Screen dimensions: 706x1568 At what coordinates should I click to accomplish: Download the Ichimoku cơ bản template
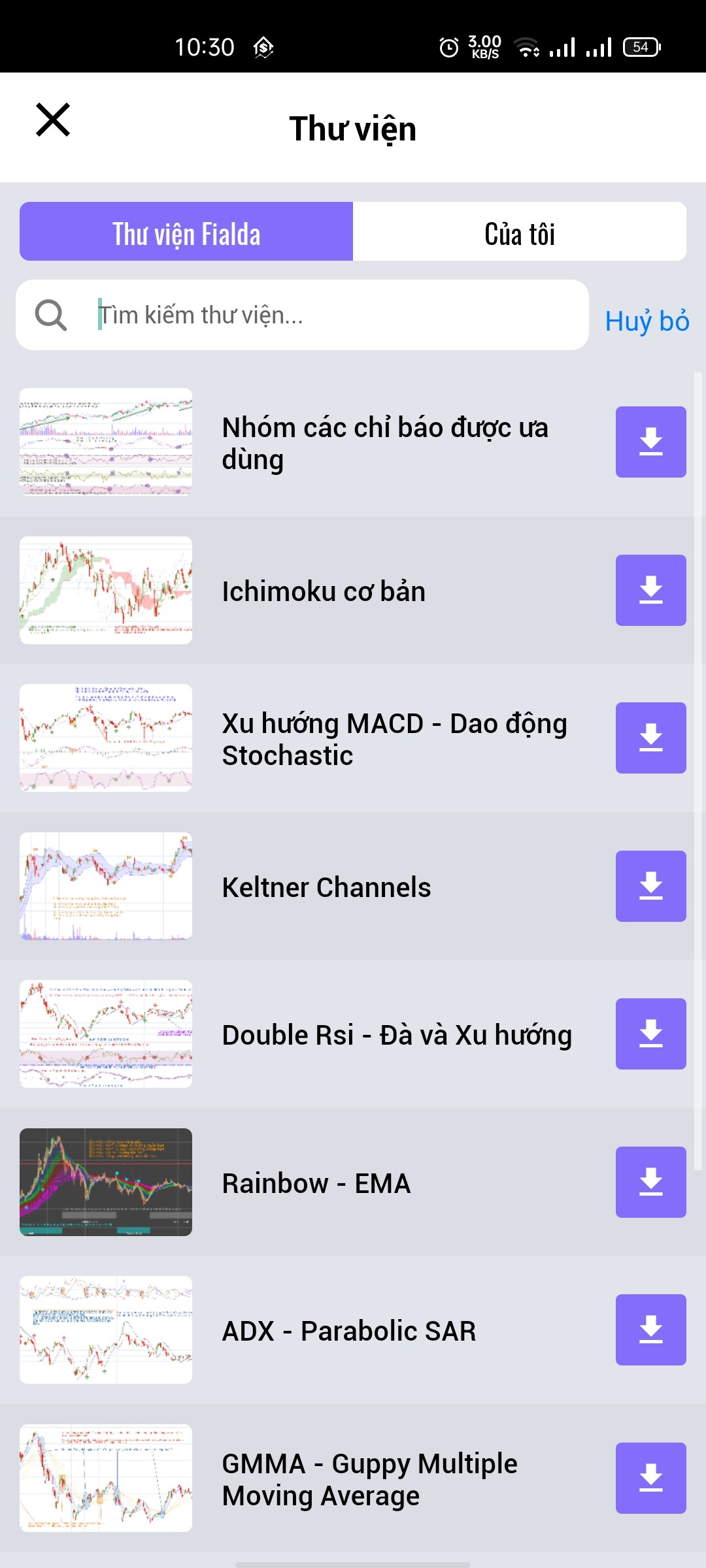point(650,591)
